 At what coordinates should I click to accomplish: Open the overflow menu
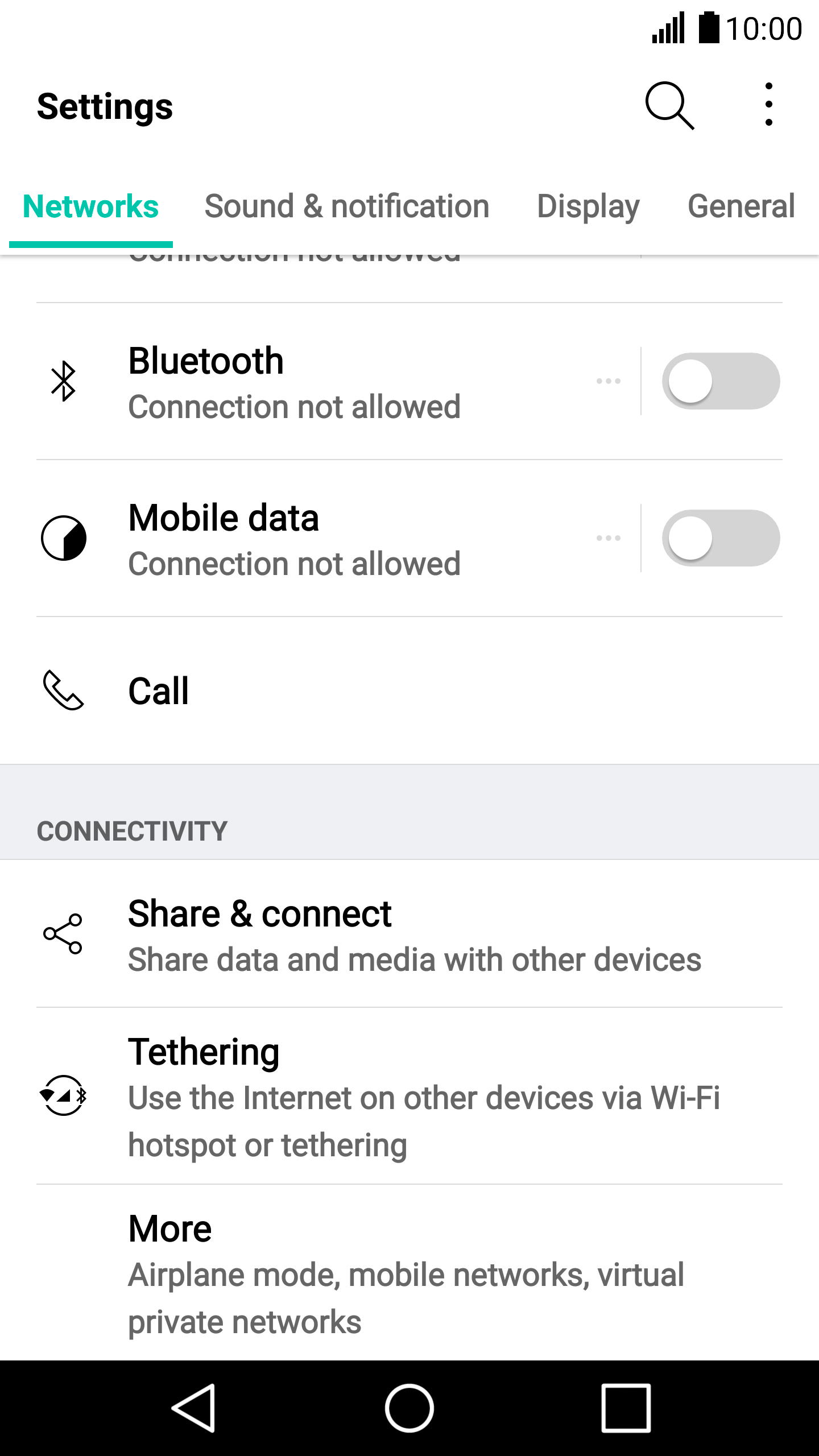click(768, 105)
